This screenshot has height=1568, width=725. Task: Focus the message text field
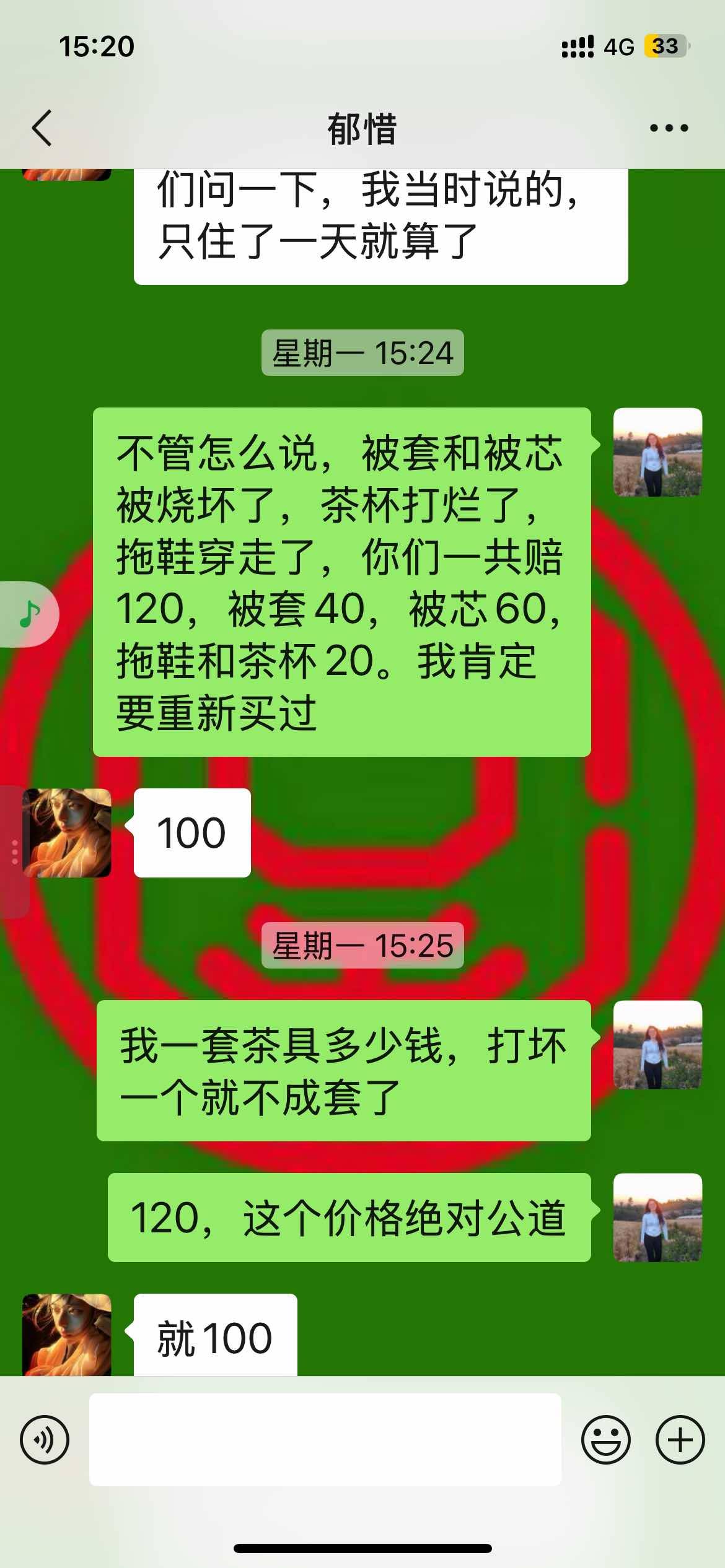tap(325, 1440)
